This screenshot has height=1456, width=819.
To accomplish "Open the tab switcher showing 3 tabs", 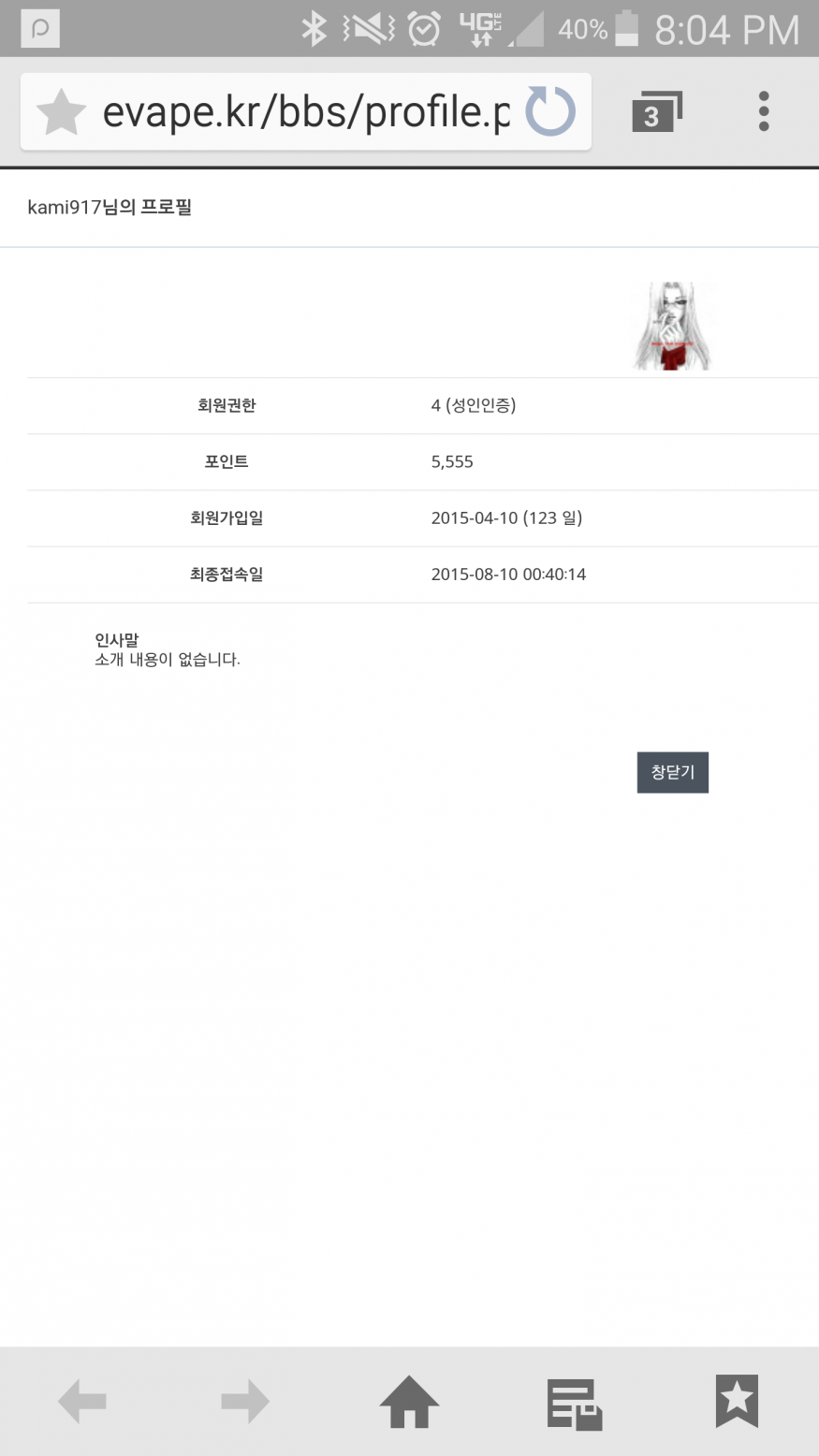I will click(x=657, y=112).
